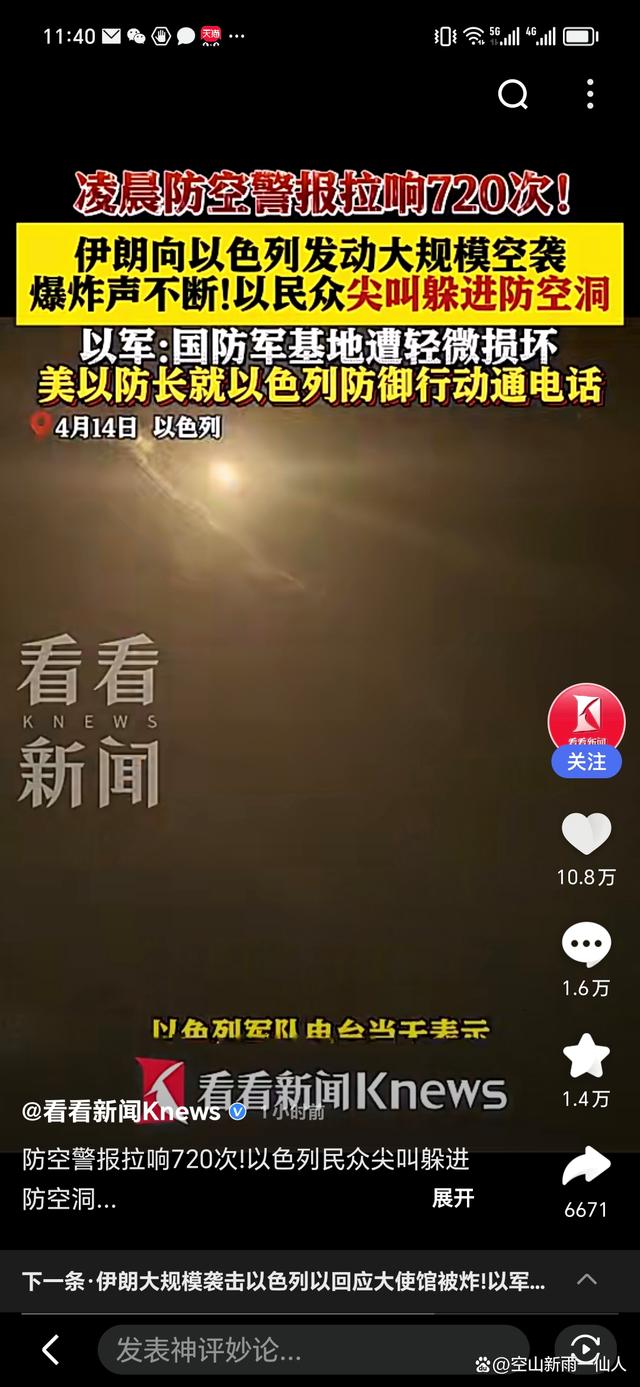Image resolution: width=640 pixels, height=1387 pixels.
Task: Favorite the video with the star icon
Action: 586,1057
